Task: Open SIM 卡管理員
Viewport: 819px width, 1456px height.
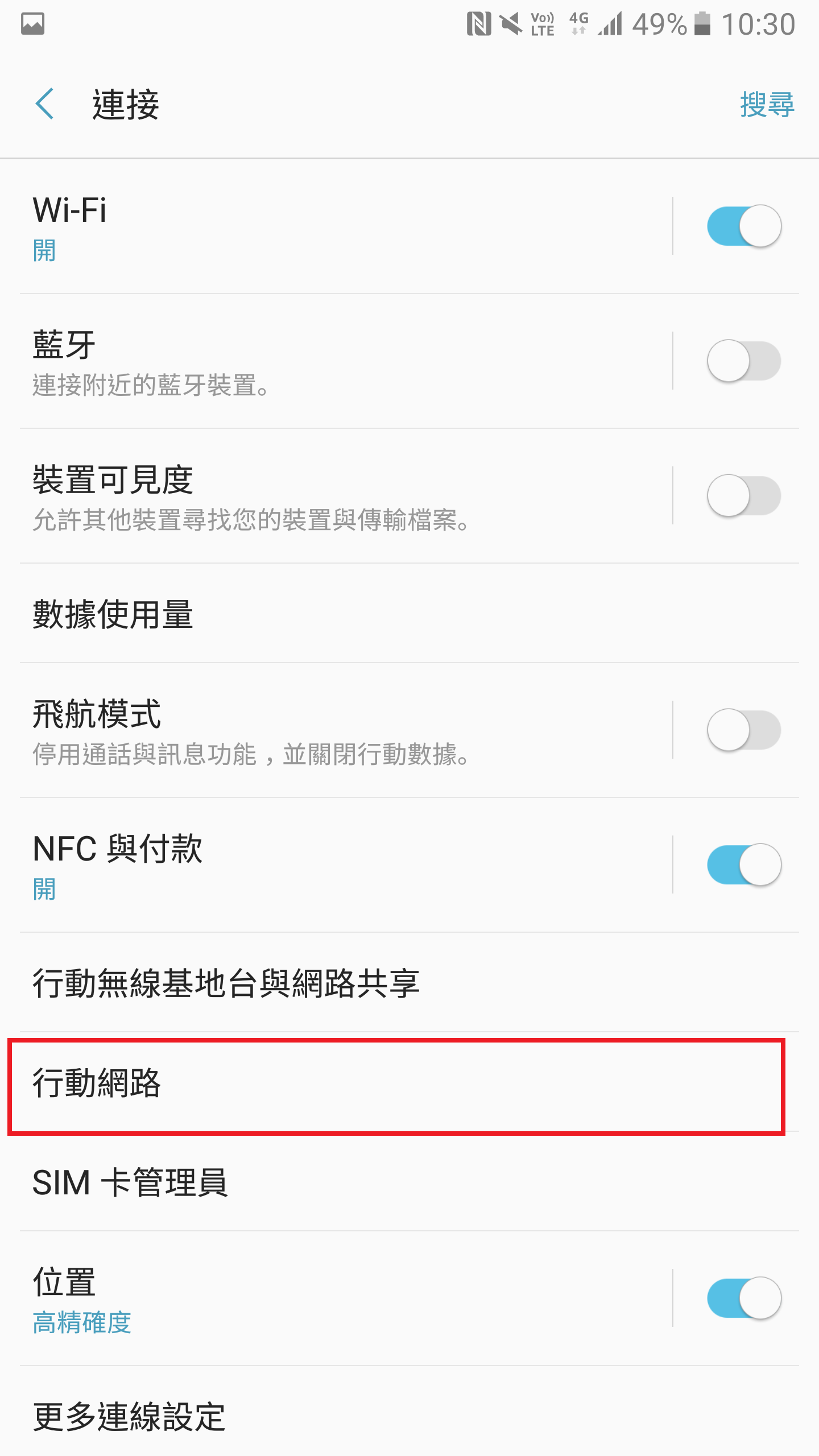Action: [409, 1182]
